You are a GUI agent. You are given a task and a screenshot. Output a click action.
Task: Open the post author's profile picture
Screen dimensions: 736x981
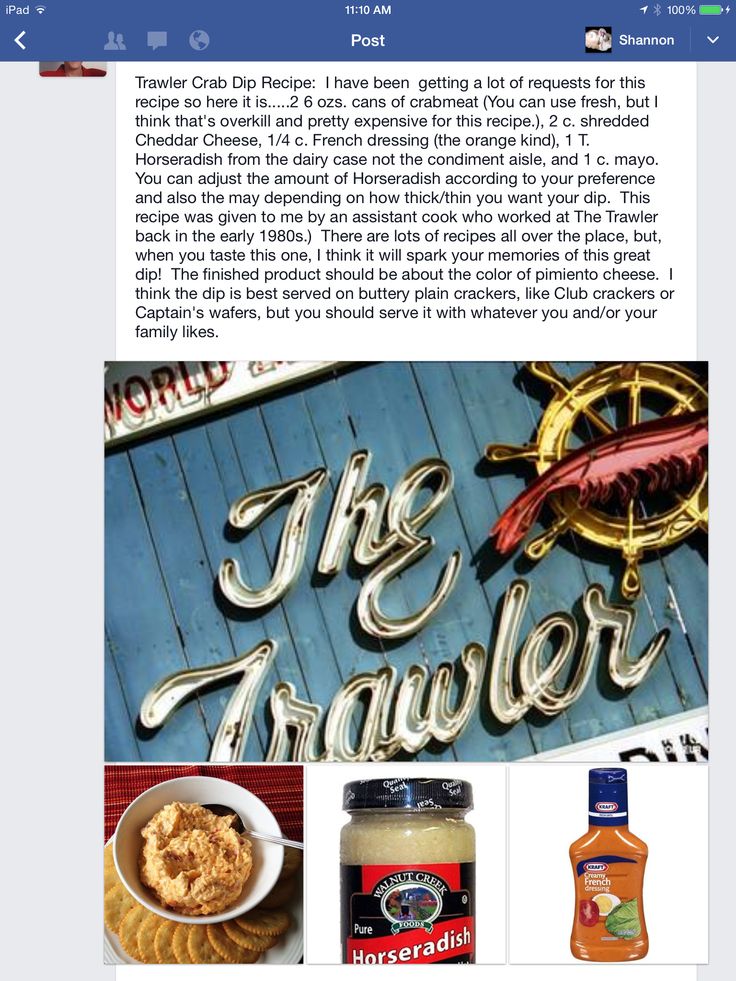72,69
